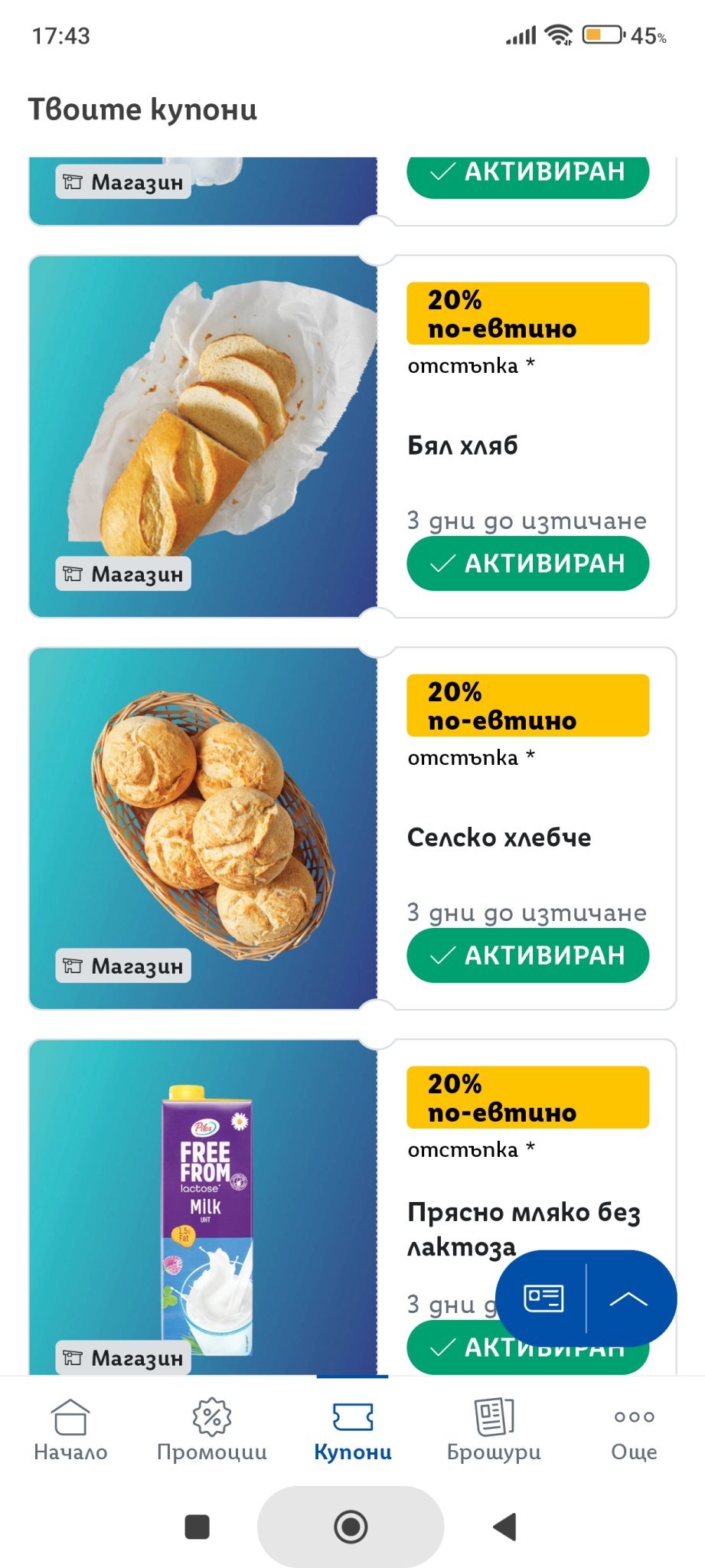Viewport: 705px width, 1568px height.
Task: Switch to the Промоции tab
Action: tap(212, 1429)
